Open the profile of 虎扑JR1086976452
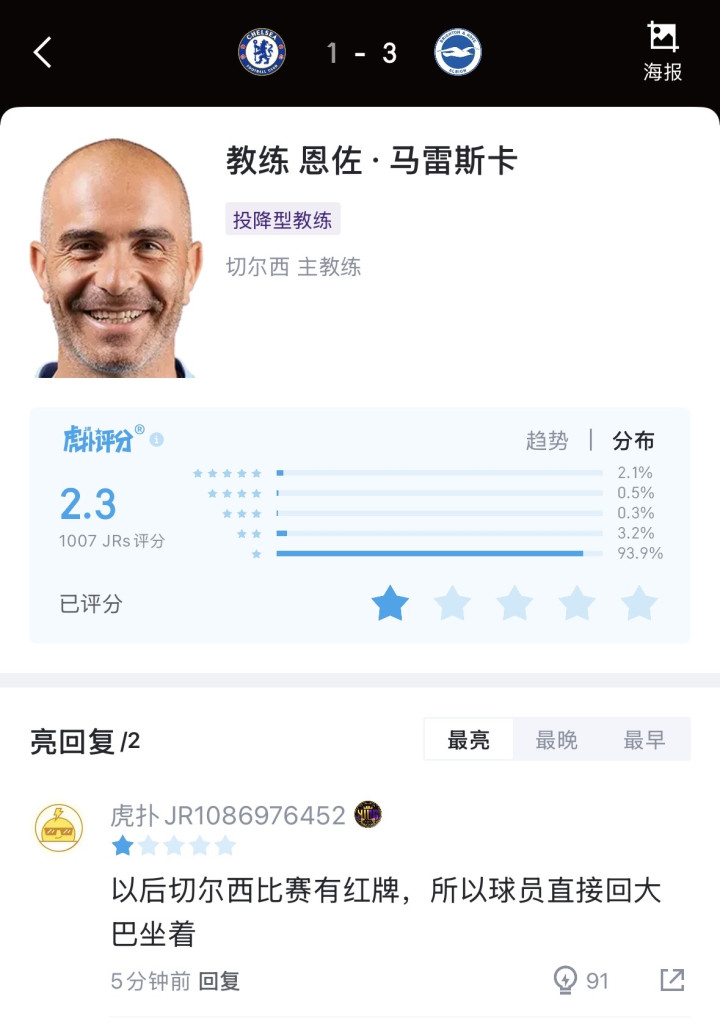 coord(59,827)
